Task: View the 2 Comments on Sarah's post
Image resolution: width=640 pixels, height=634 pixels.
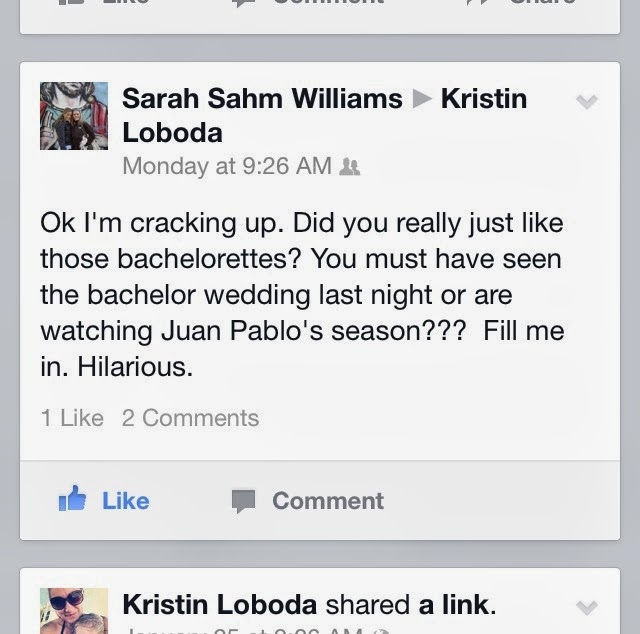Action: [x=190, y=418]
